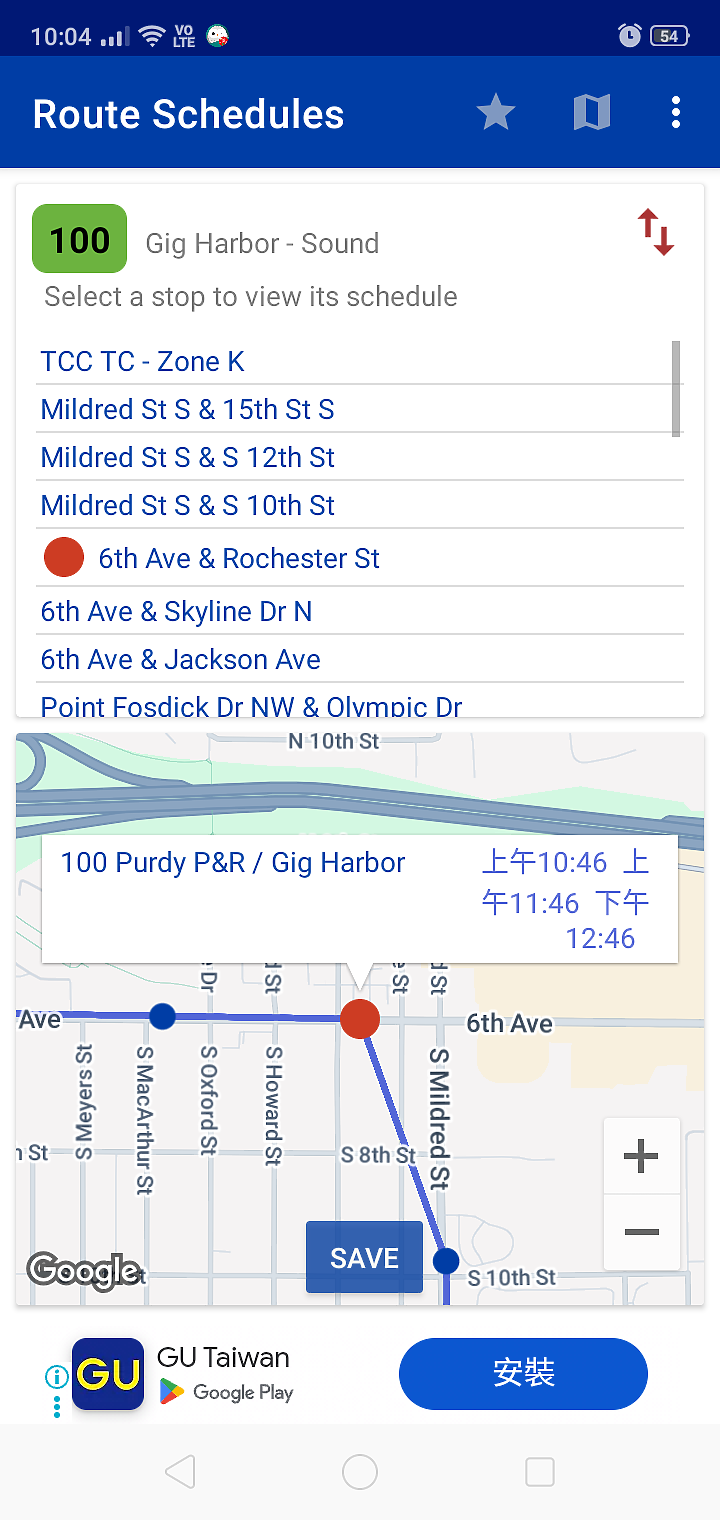Go back using system back button
This screenshot has height=1520, width=720.
pyautogui.click(x=180, y=1471)
